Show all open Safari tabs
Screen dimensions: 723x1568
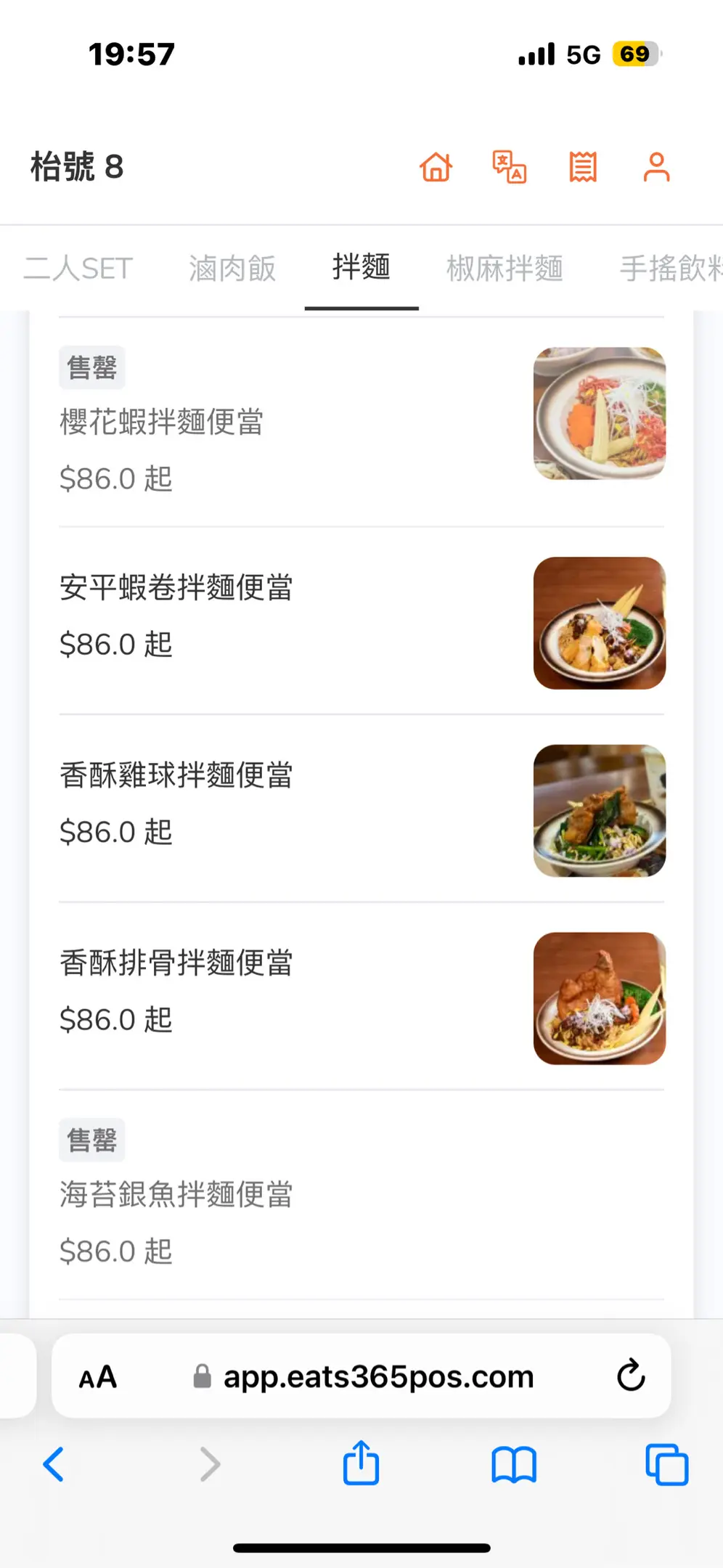click(x=666, y=1464)
